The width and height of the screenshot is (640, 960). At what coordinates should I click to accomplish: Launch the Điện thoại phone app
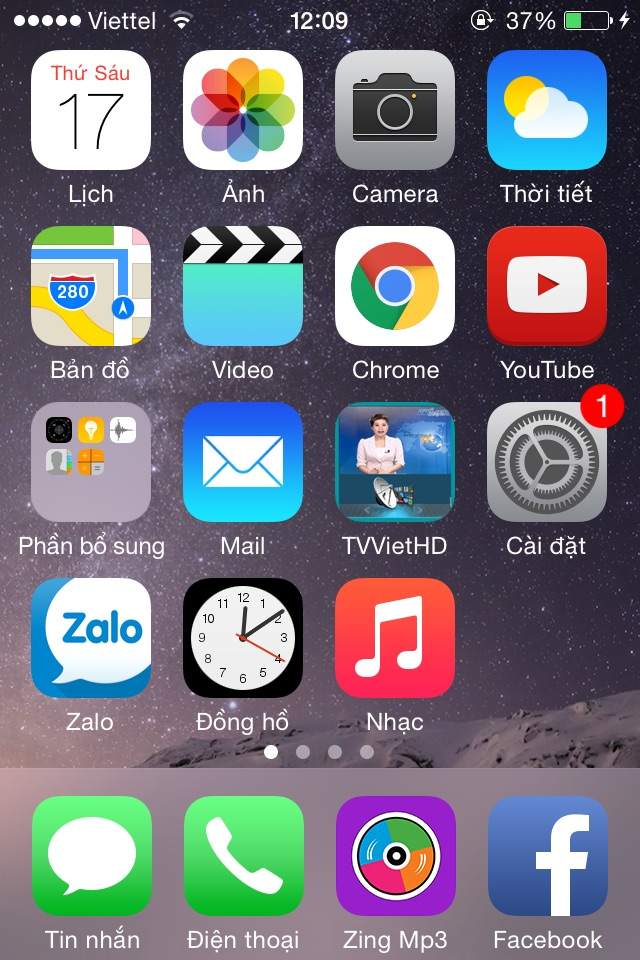[x=243, y=856]
